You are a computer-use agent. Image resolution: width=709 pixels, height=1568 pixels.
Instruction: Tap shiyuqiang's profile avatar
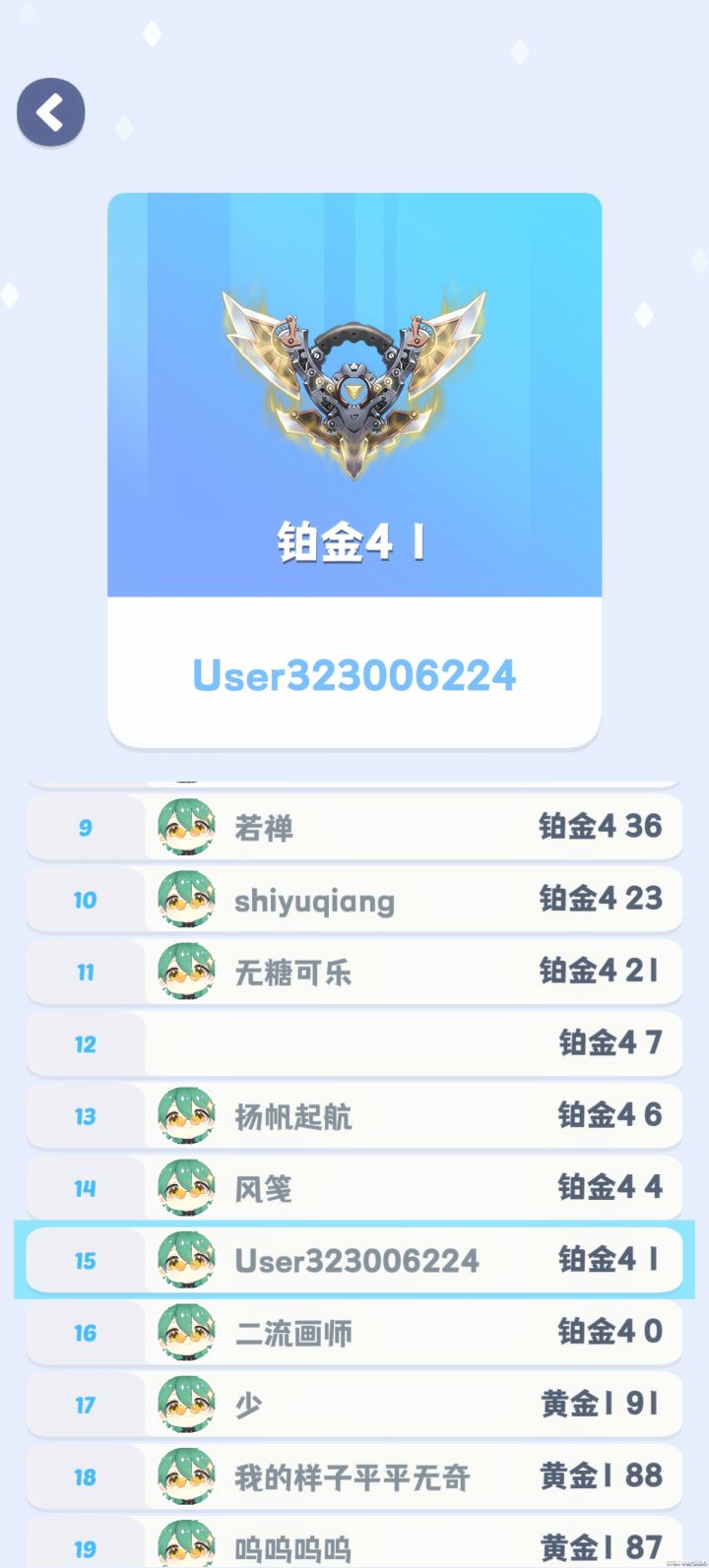click(187, 899)
